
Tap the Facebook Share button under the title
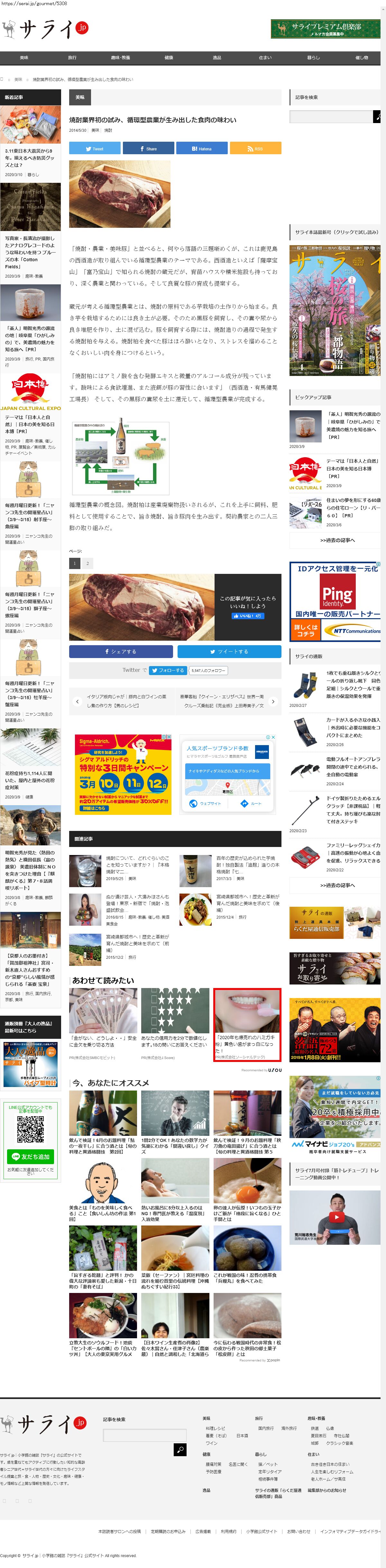coord(148,148)
